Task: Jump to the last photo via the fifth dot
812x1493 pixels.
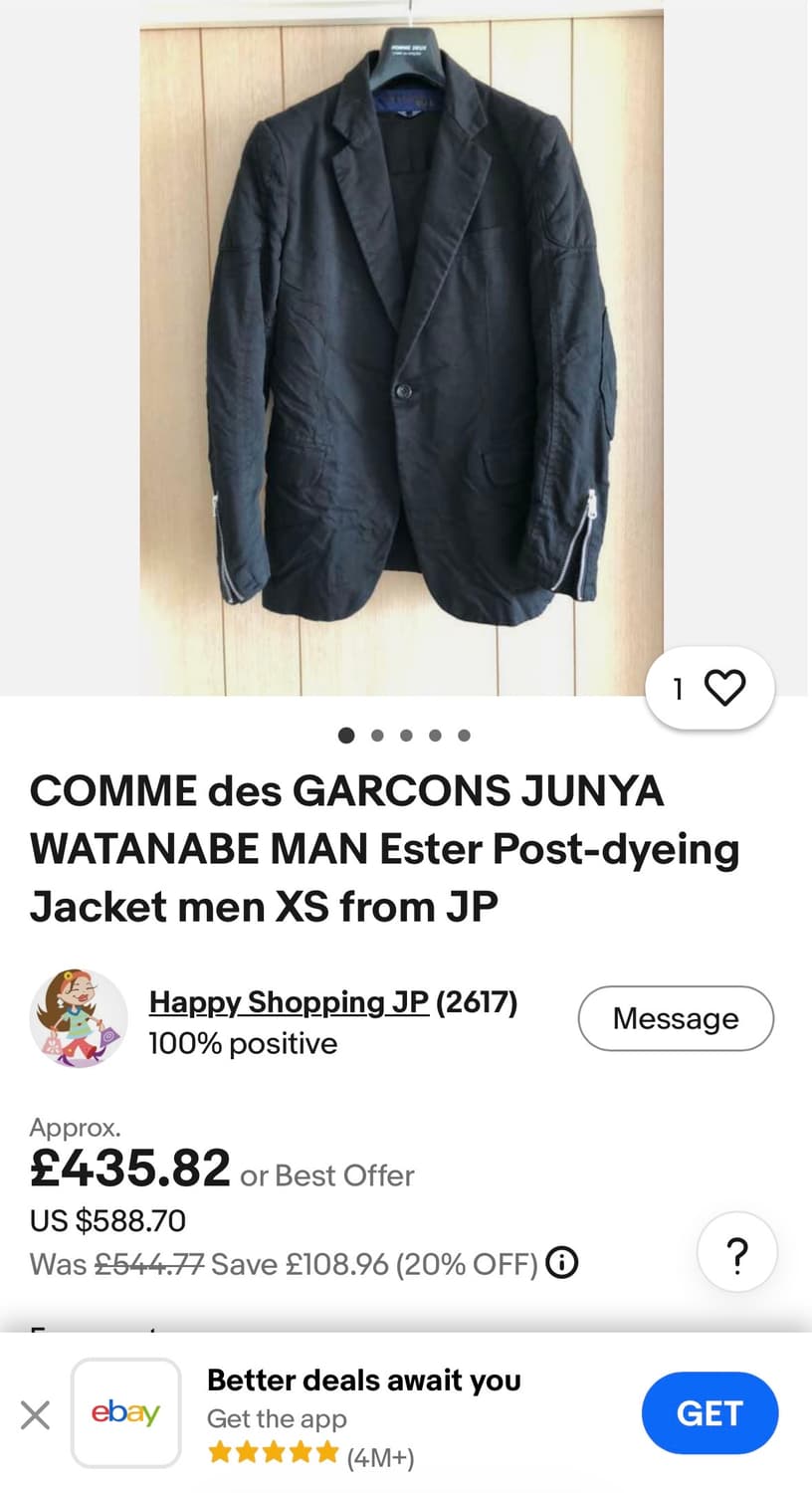Action: click(464, 736)
